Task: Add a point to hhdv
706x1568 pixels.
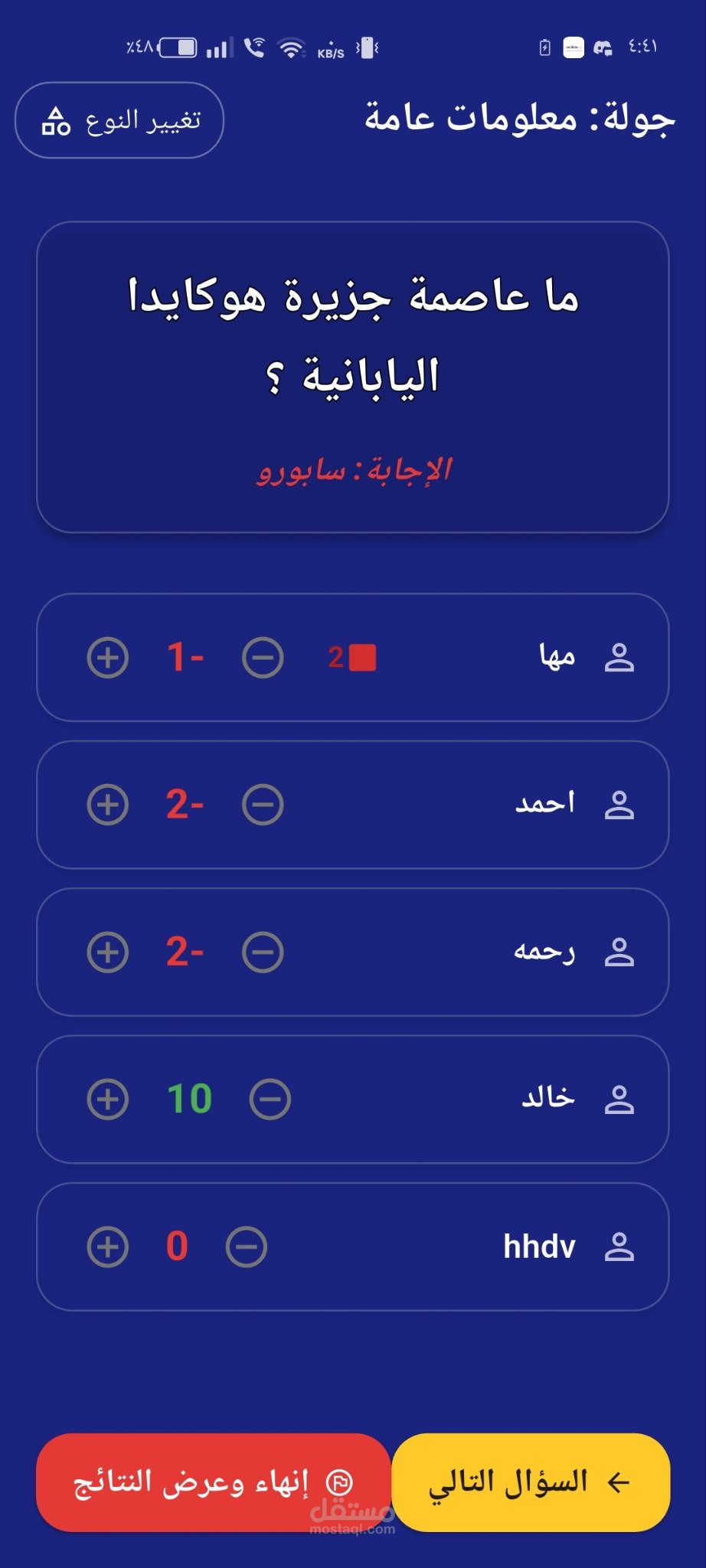Action: [x=108, y=1247]
